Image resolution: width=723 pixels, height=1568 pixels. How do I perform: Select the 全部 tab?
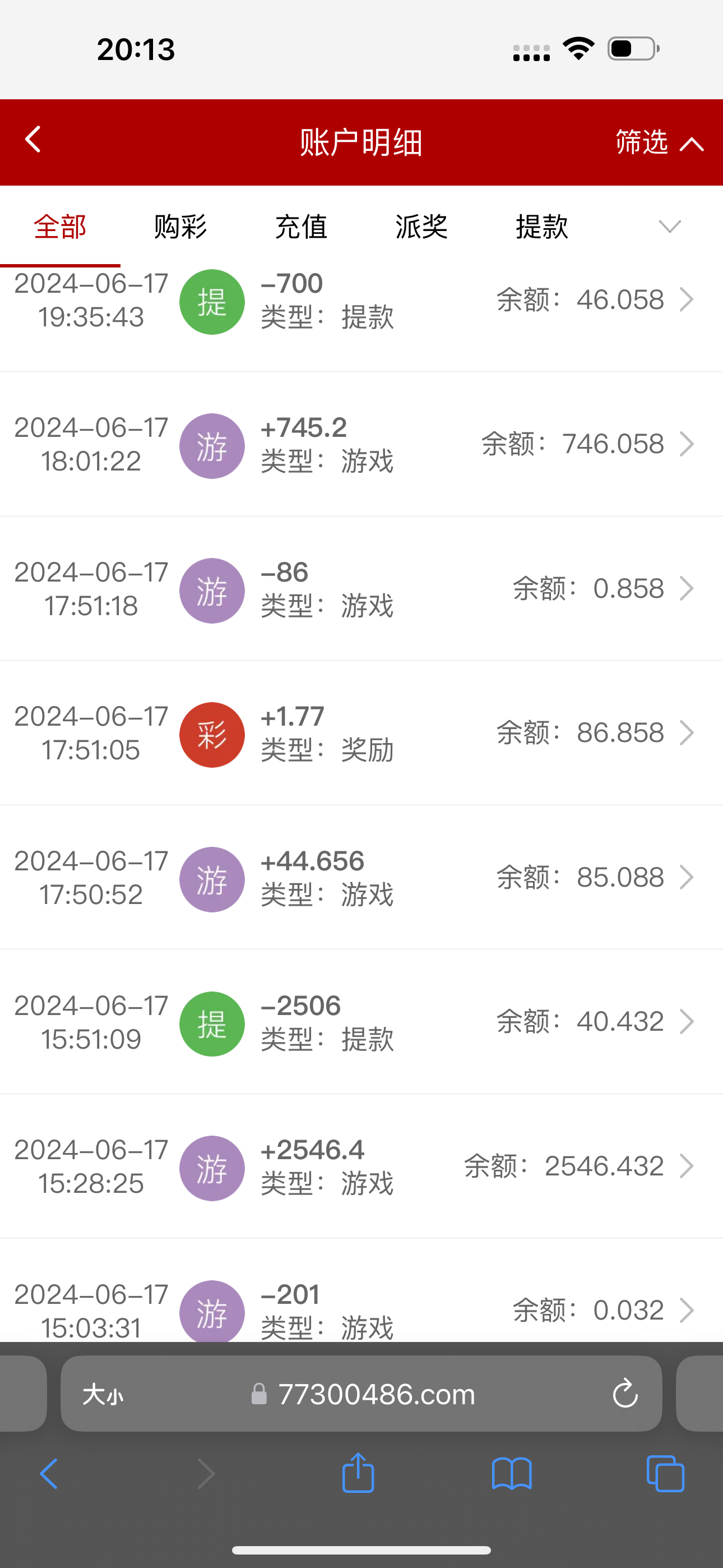pyautogui.click(x=59, y=227)
